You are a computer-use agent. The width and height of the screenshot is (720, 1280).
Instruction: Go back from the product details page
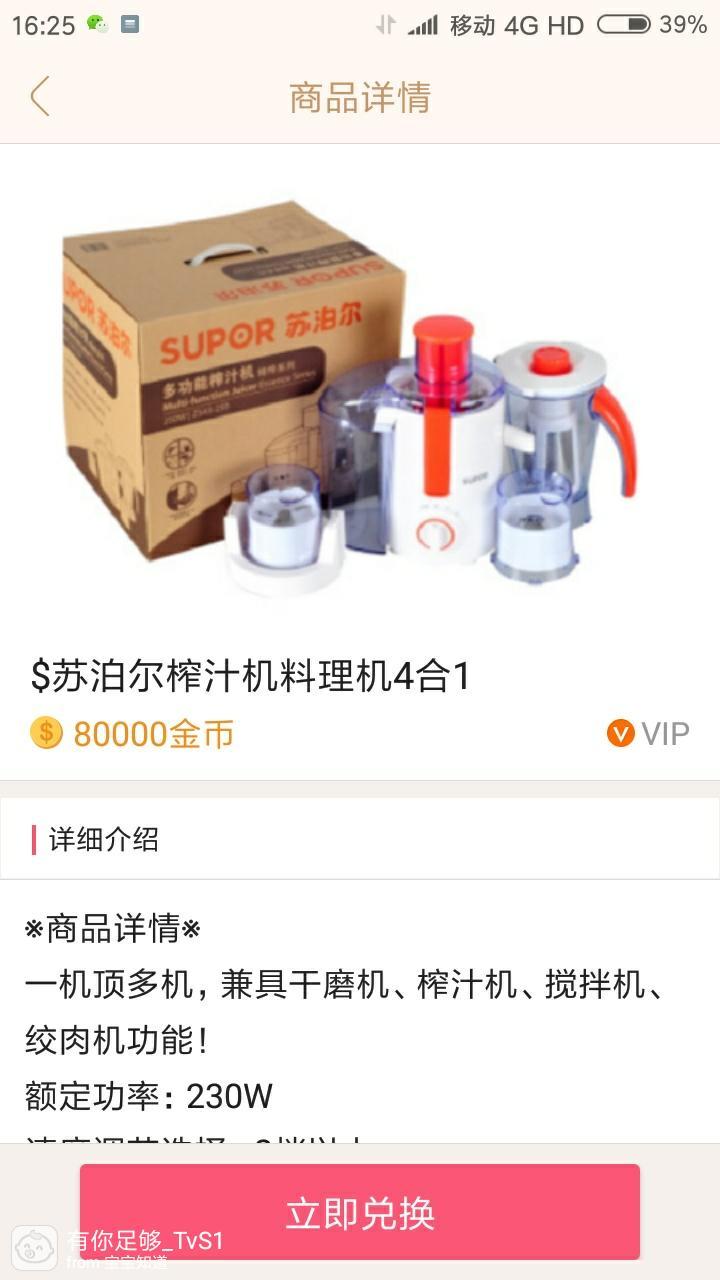(40, 97)
